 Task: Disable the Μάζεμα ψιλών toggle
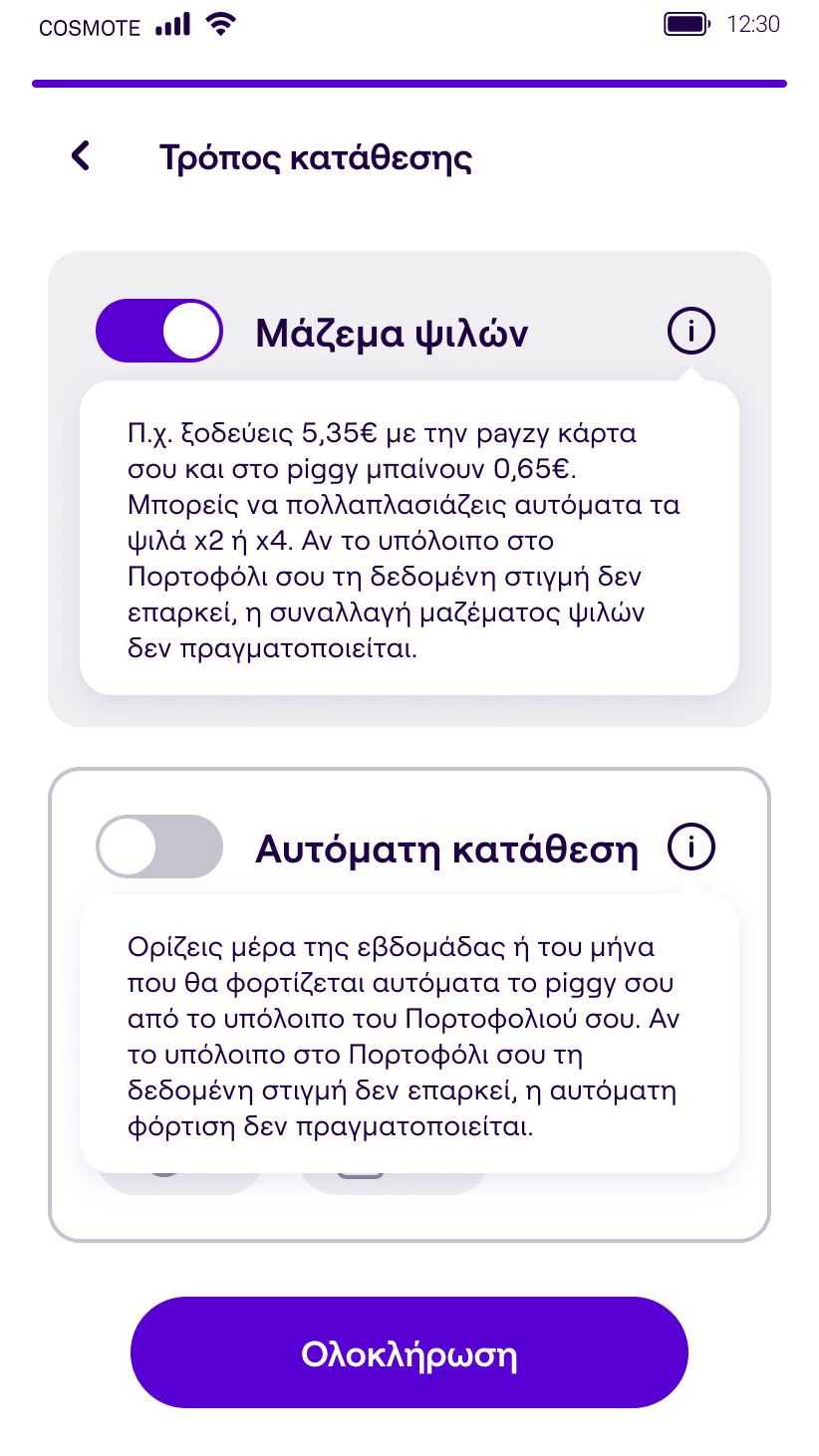(x=159, y=331)
